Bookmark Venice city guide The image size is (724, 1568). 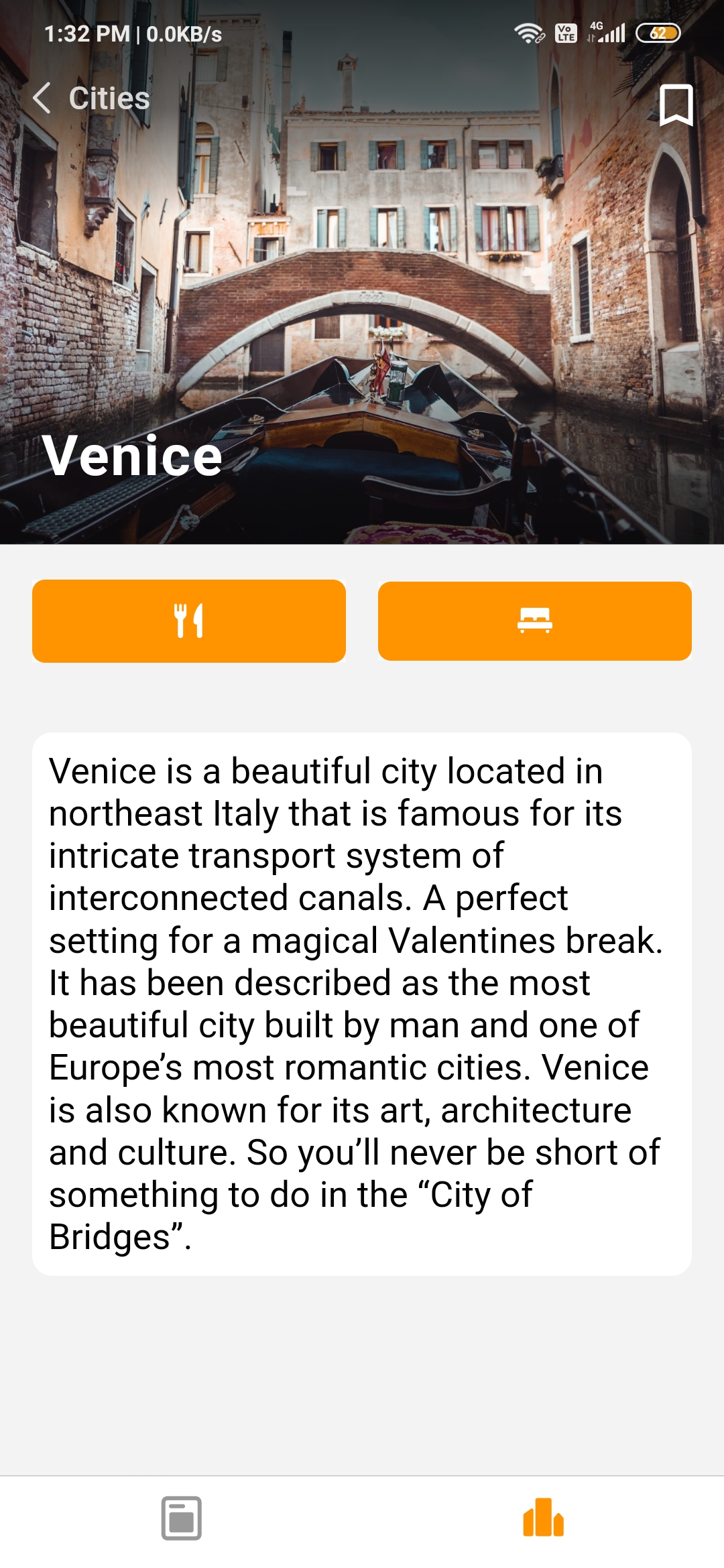click(676, 105)
